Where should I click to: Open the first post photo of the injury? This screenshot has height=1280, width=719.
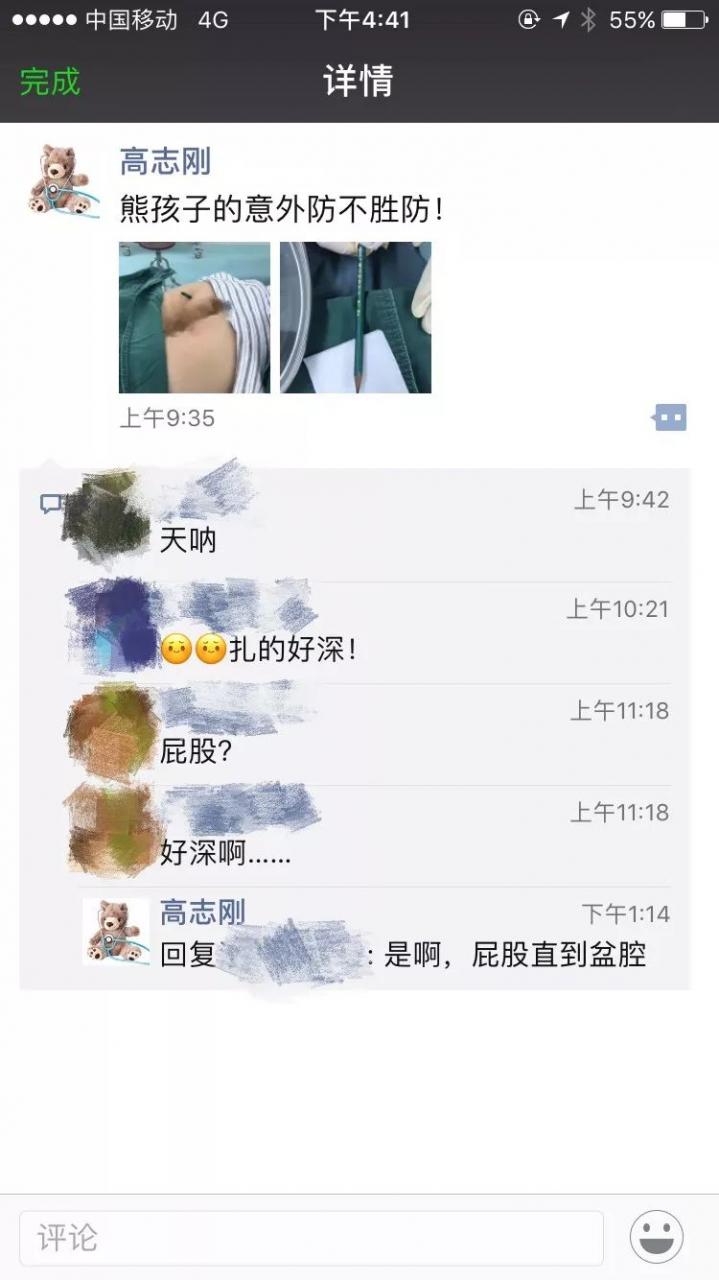194,317
